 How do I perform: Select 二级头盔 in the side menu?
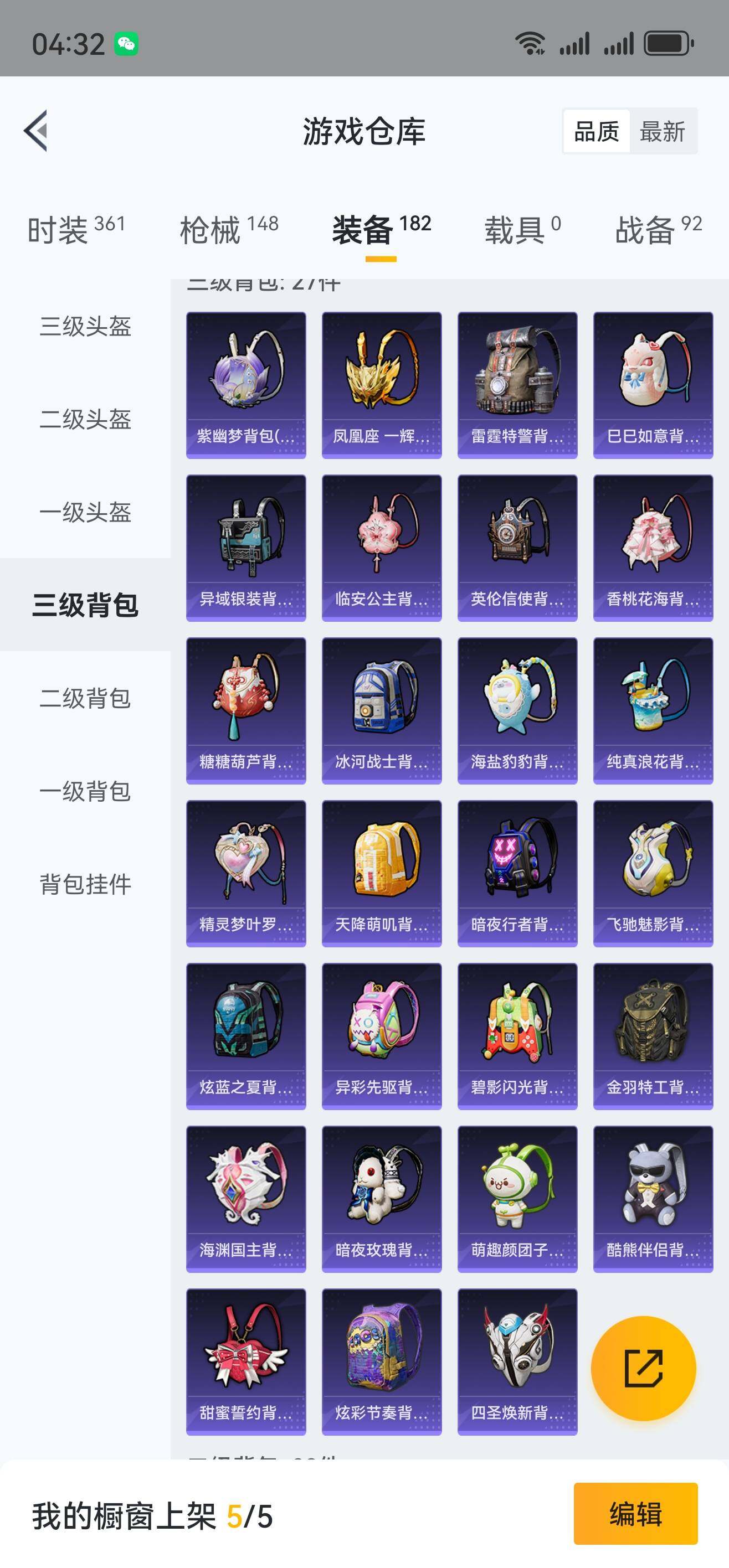click(85, 419)
